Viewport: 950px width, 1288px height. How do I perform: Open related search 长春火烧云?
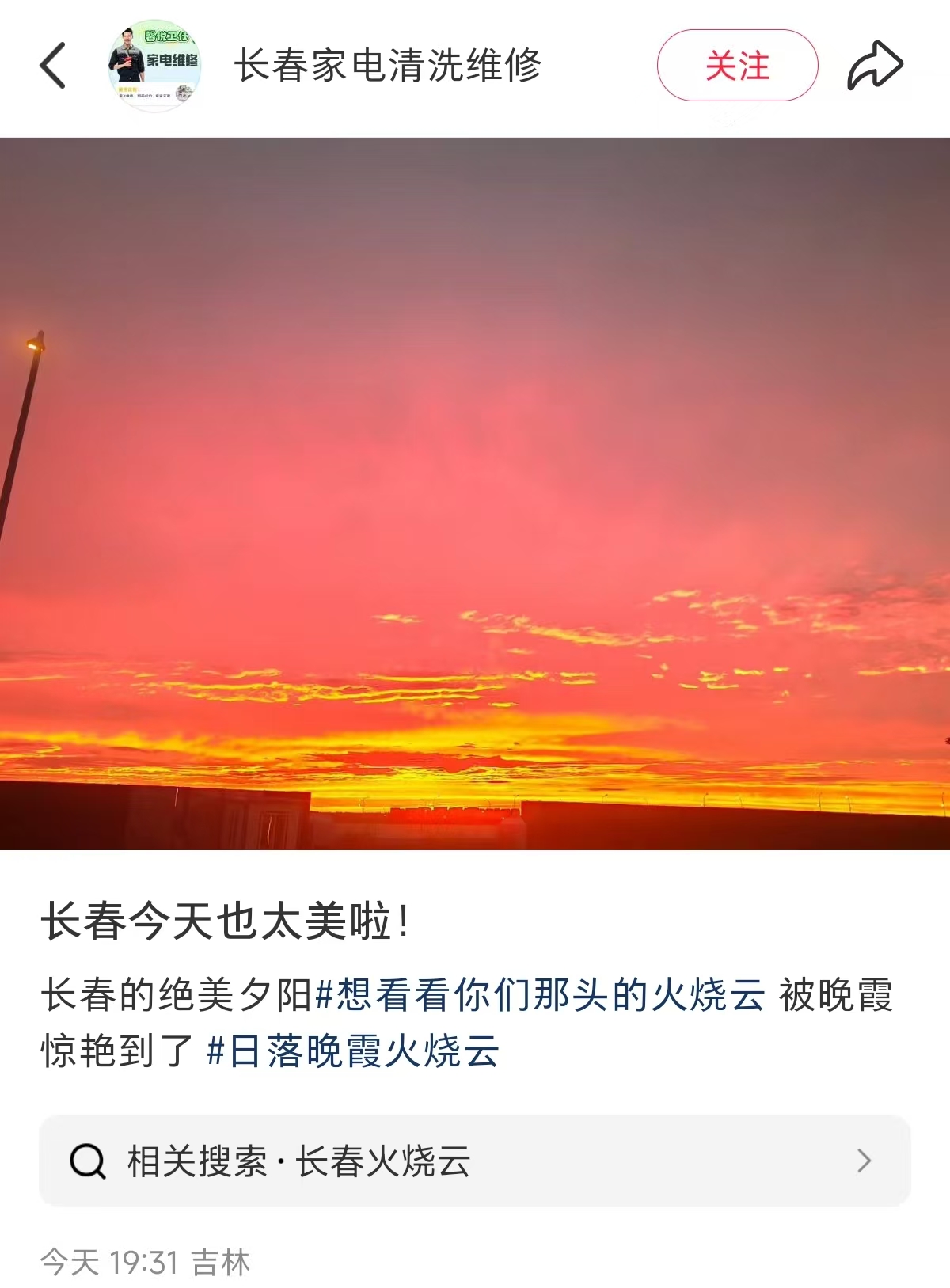475,1161
